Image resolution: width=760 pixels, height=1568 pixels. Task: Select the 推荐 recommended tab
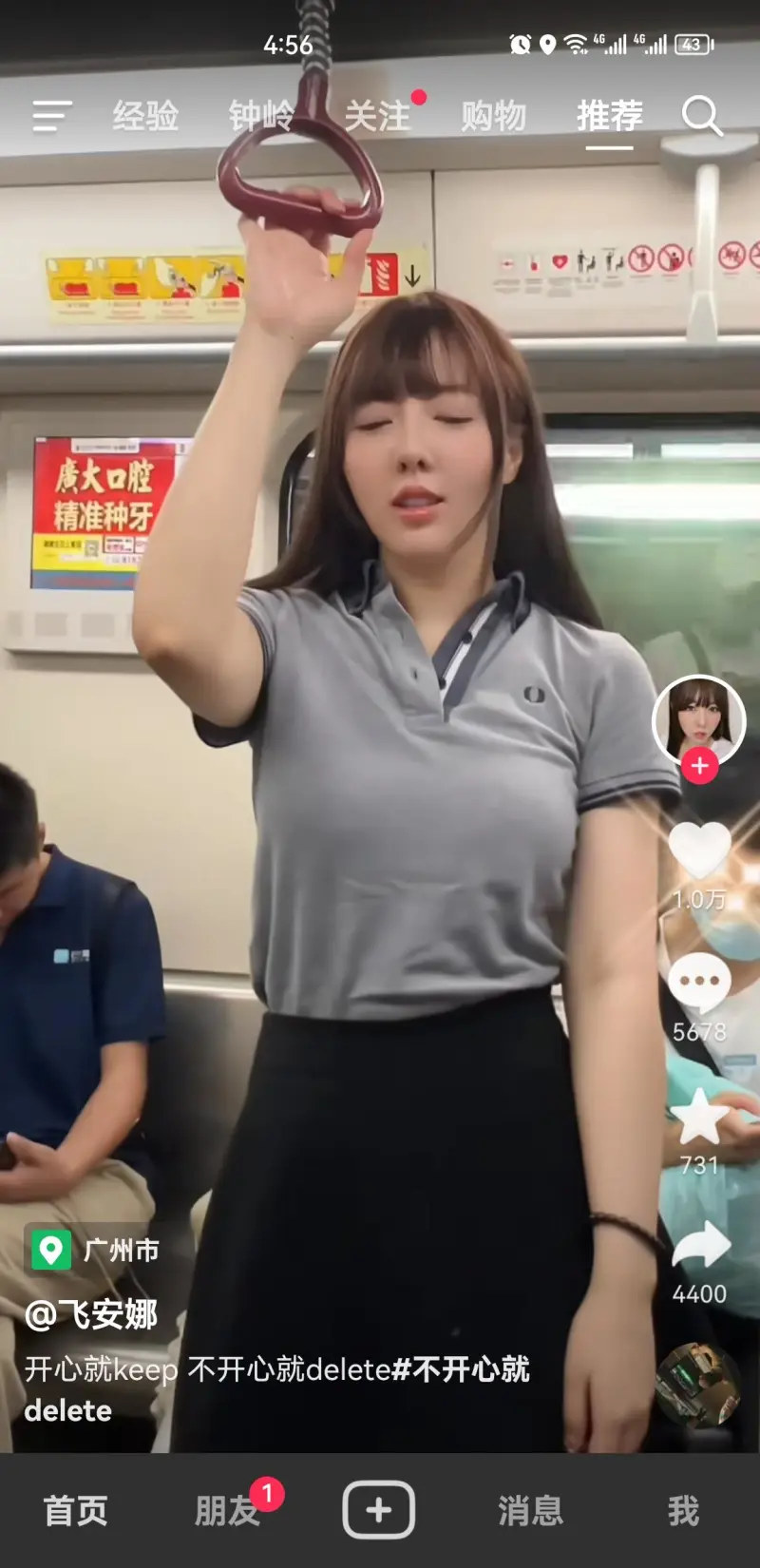pos(609,116)
